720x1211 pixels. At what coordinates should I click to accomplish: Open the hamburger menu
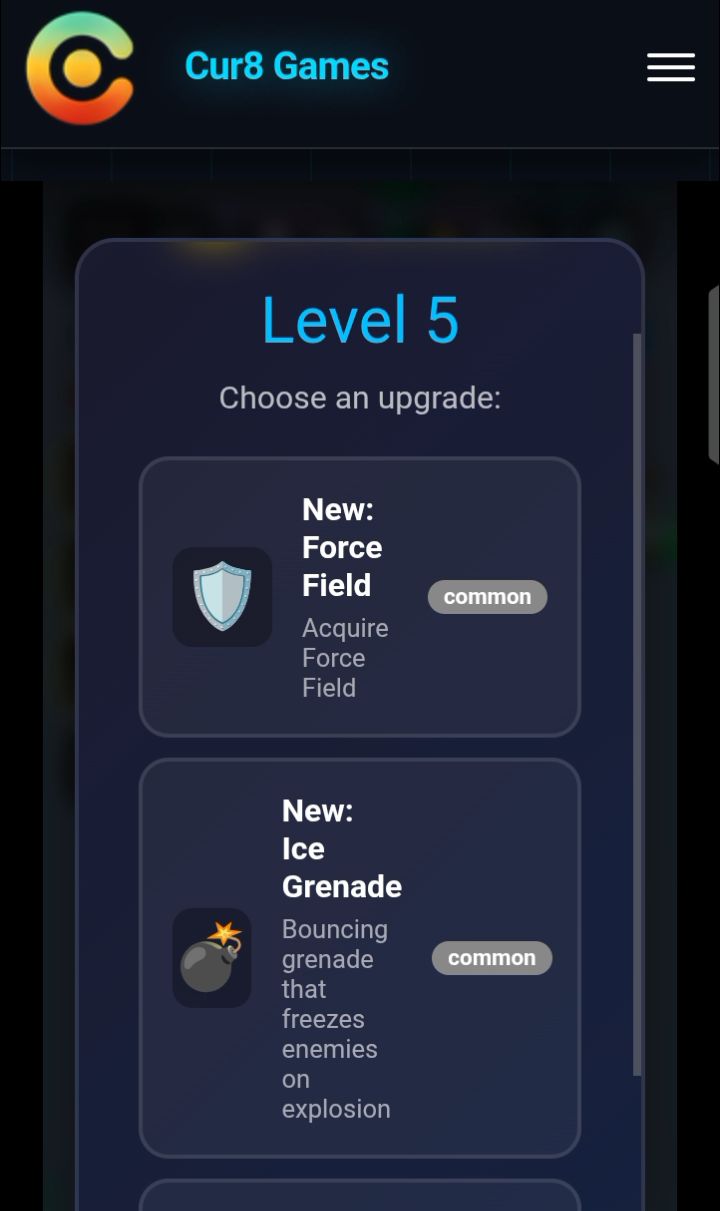tap(670, 67)
